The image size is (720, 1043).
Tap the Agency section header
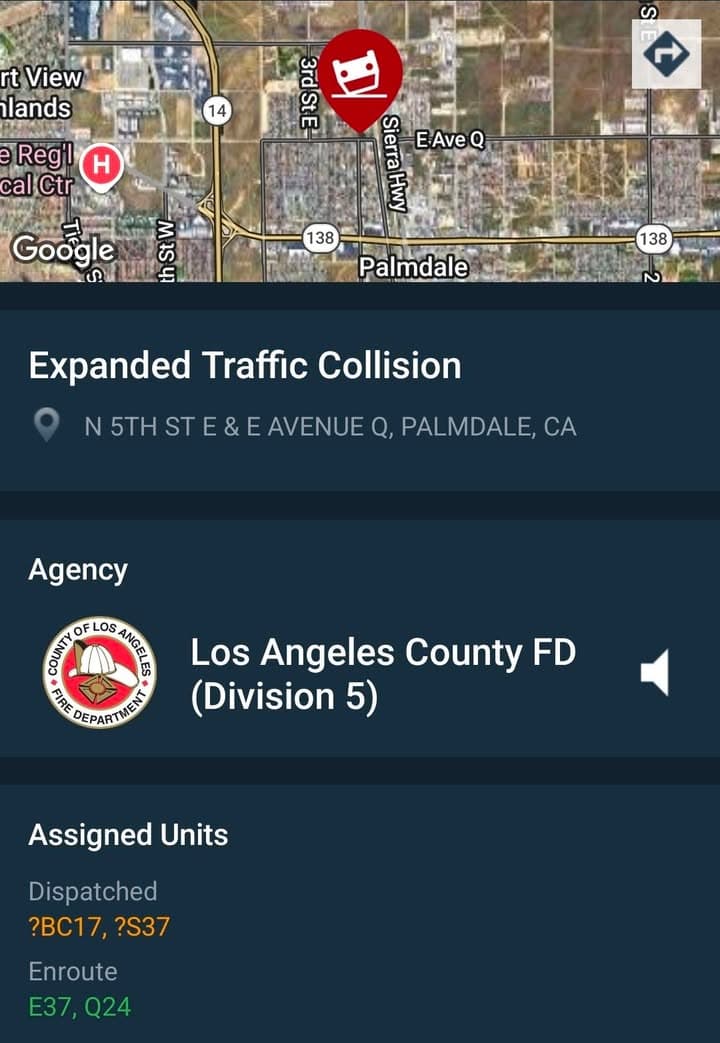79,570
